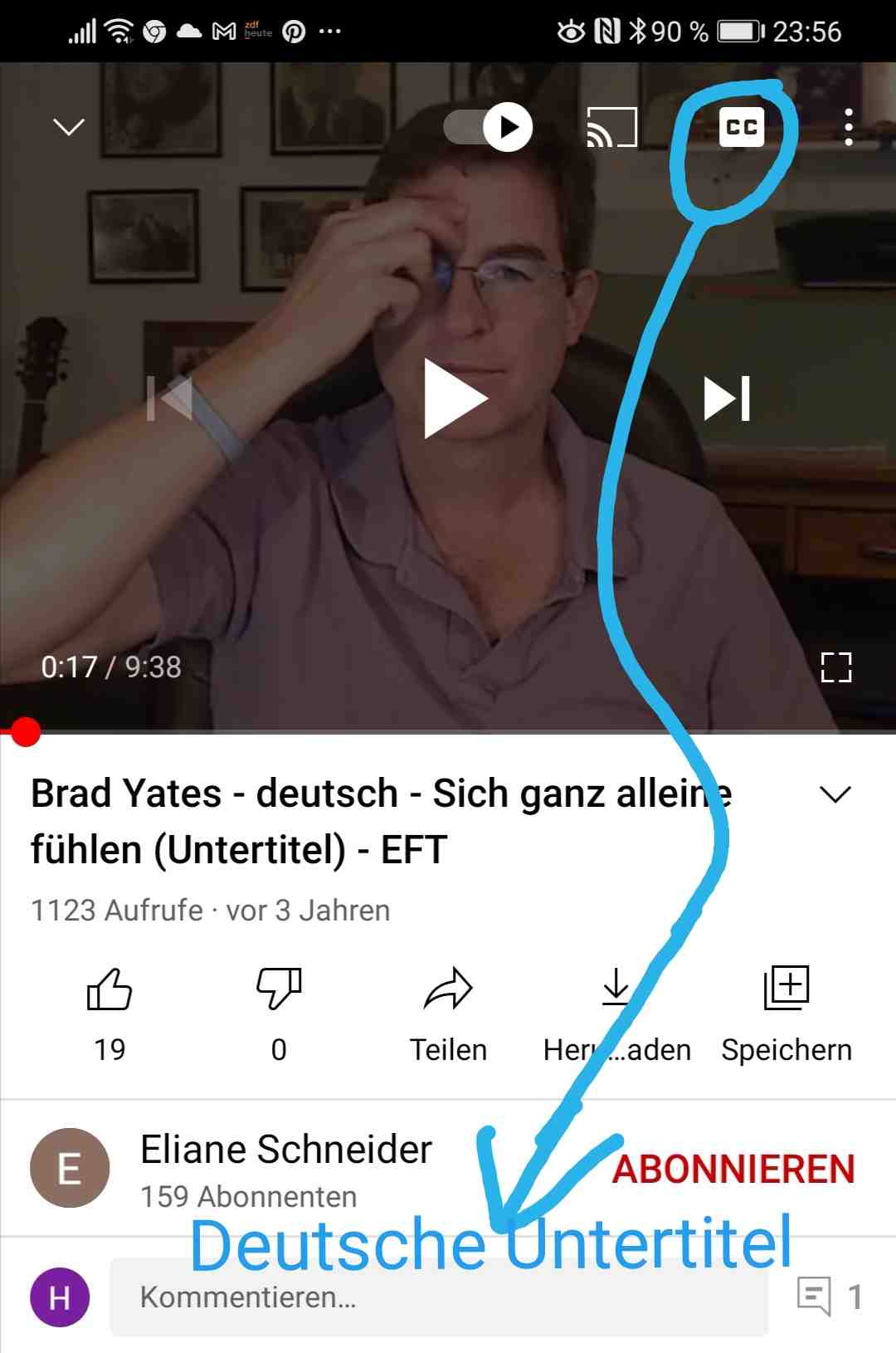Viewport: 896px width, 1353px height.
Task: Open the player overflow menu
Action: click(x=848, y=127)
